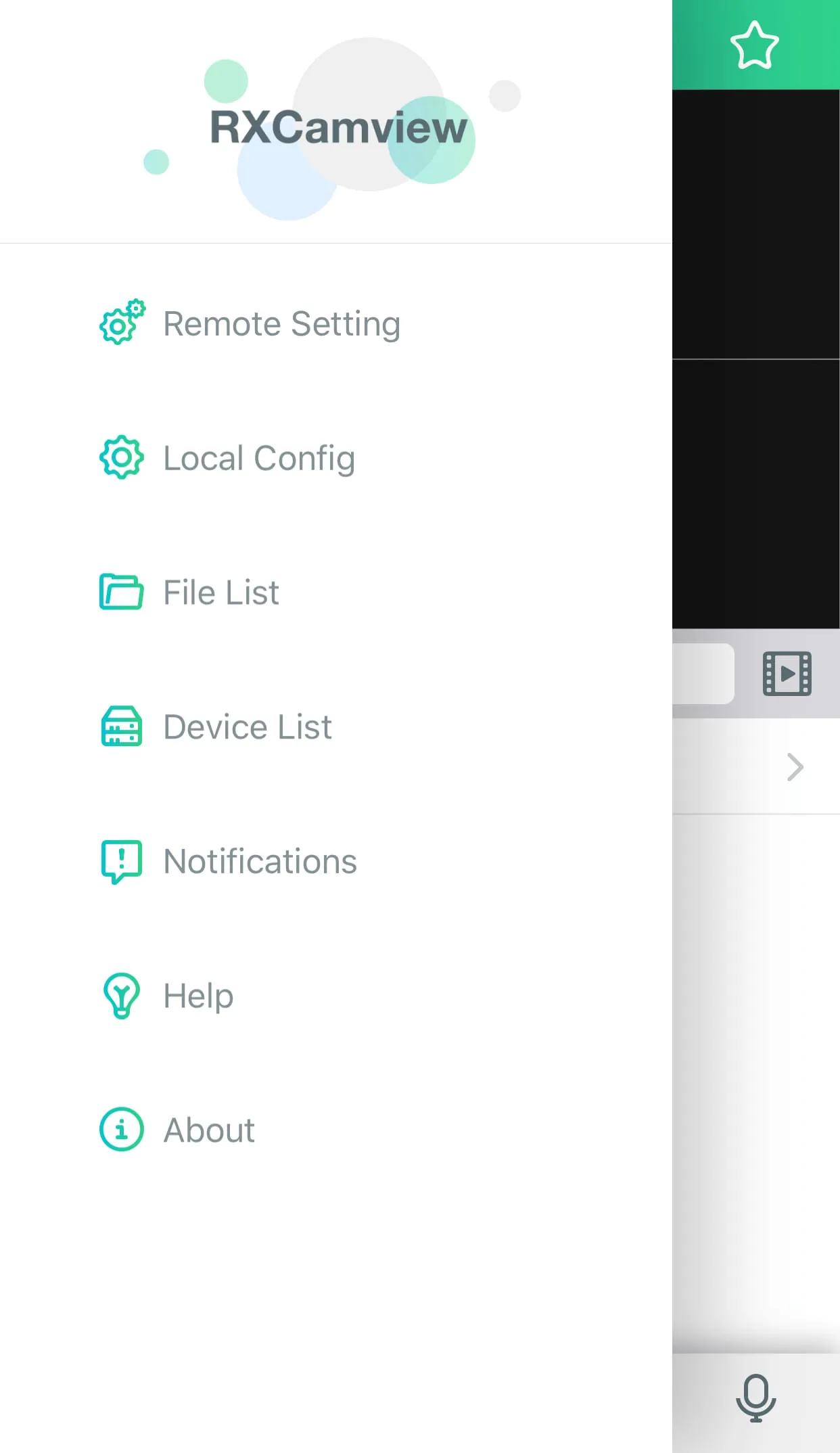
Task: Select Local Config menu entry
Action: click(x=259, y=457)
